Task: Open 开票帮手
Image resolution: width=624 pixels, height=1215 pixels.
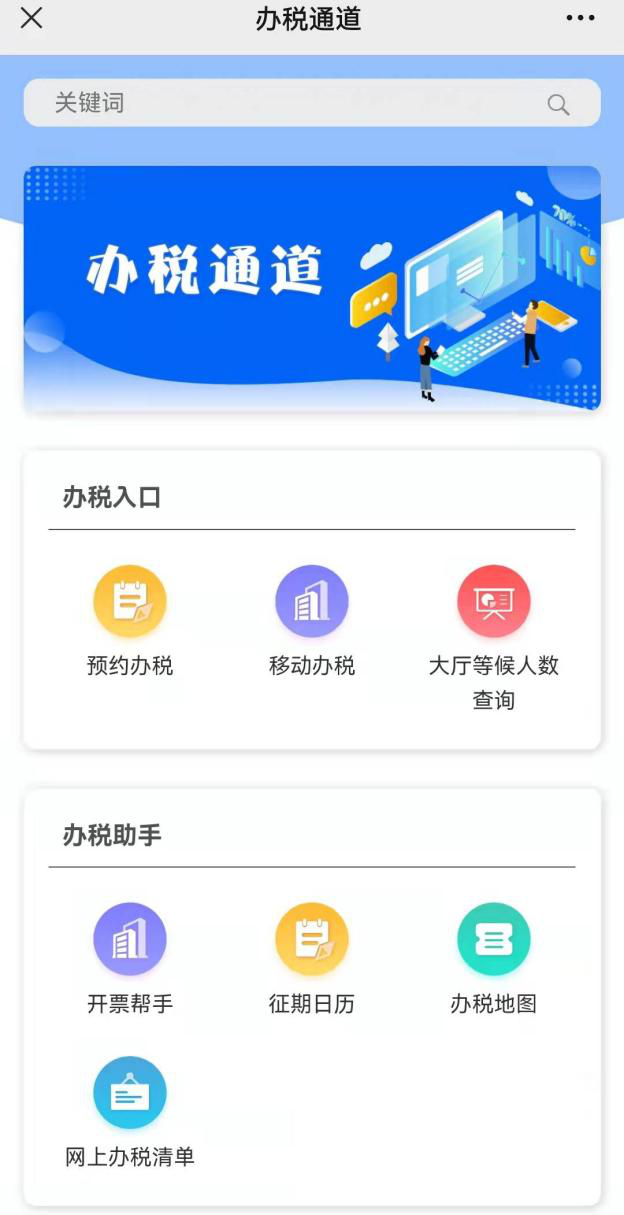Action: tap(130, 960)
